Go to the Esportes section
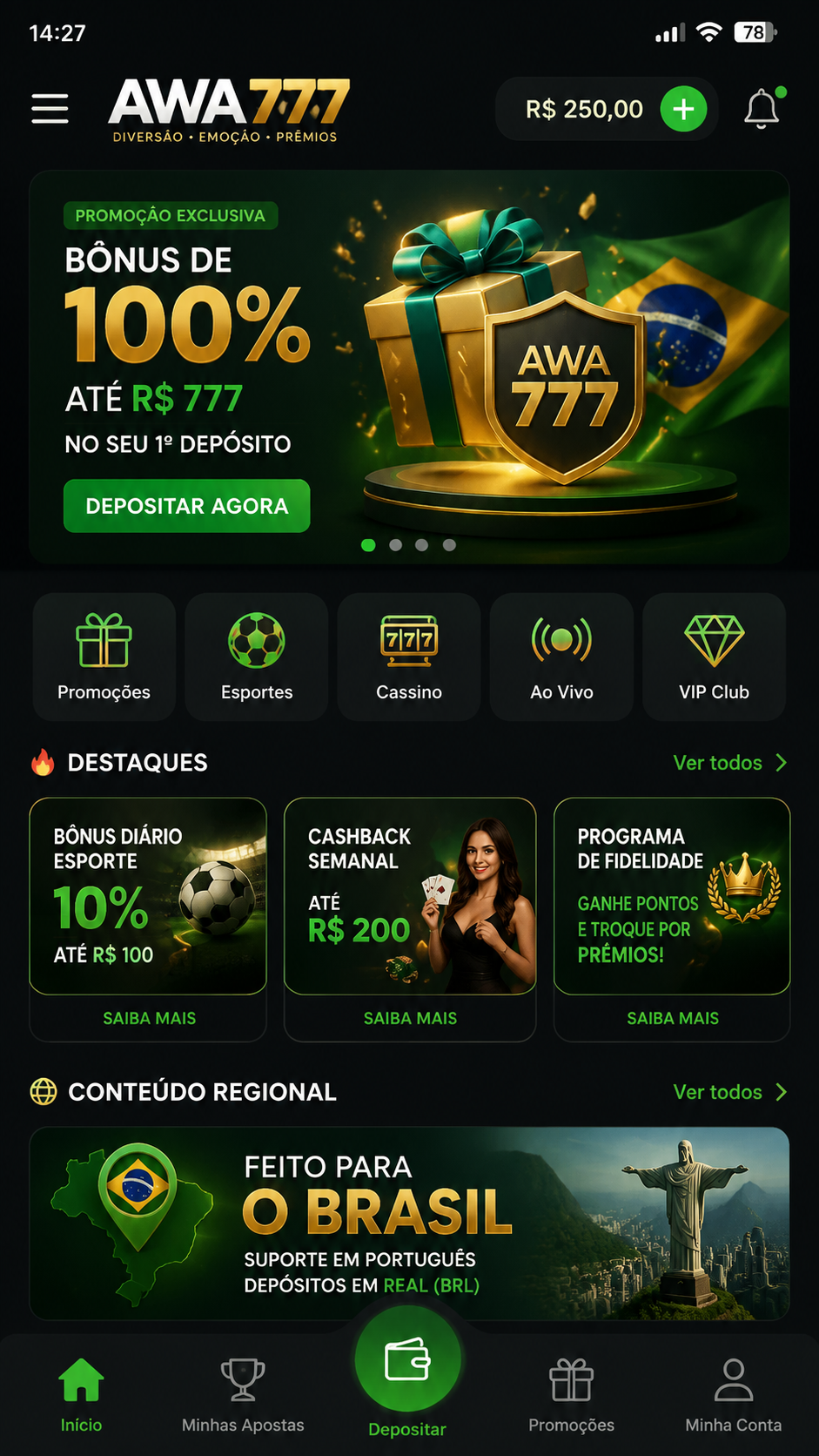 257,657
